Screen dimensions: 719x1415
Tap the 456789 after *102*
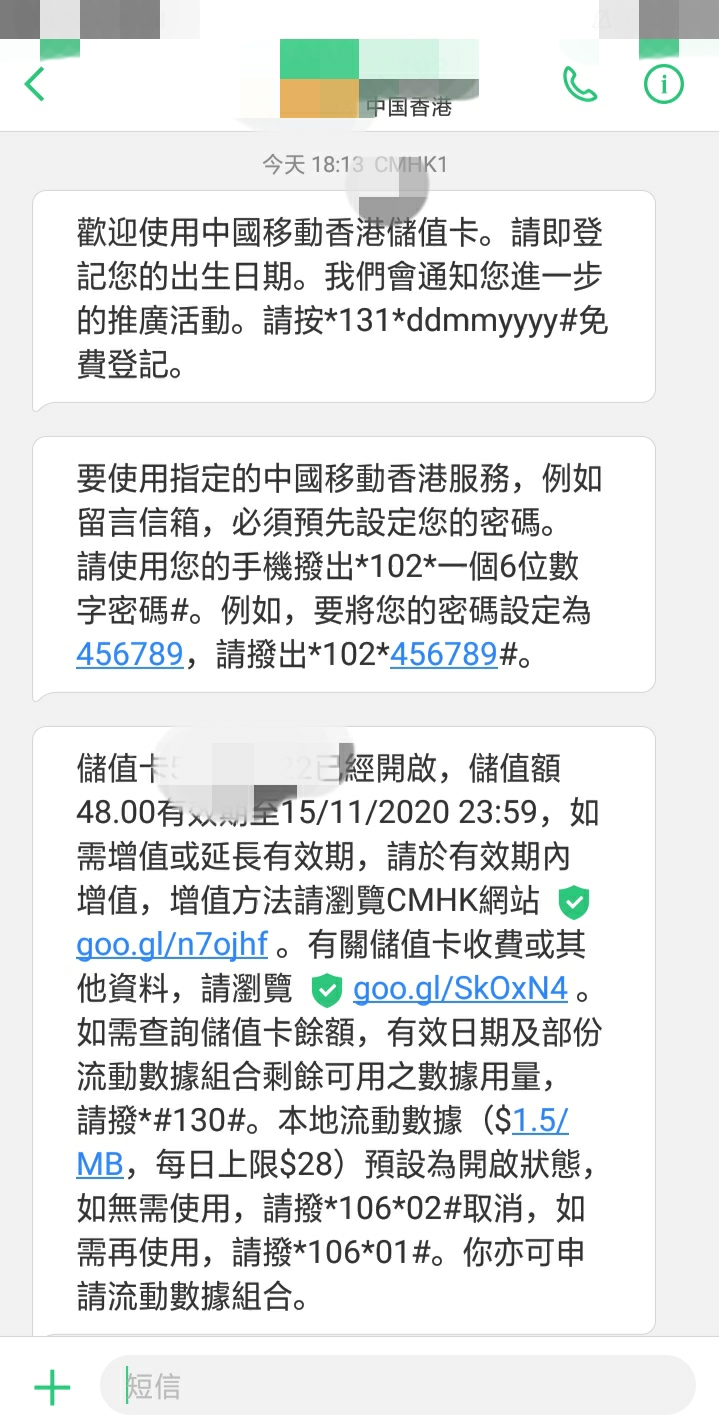point(443,655)
